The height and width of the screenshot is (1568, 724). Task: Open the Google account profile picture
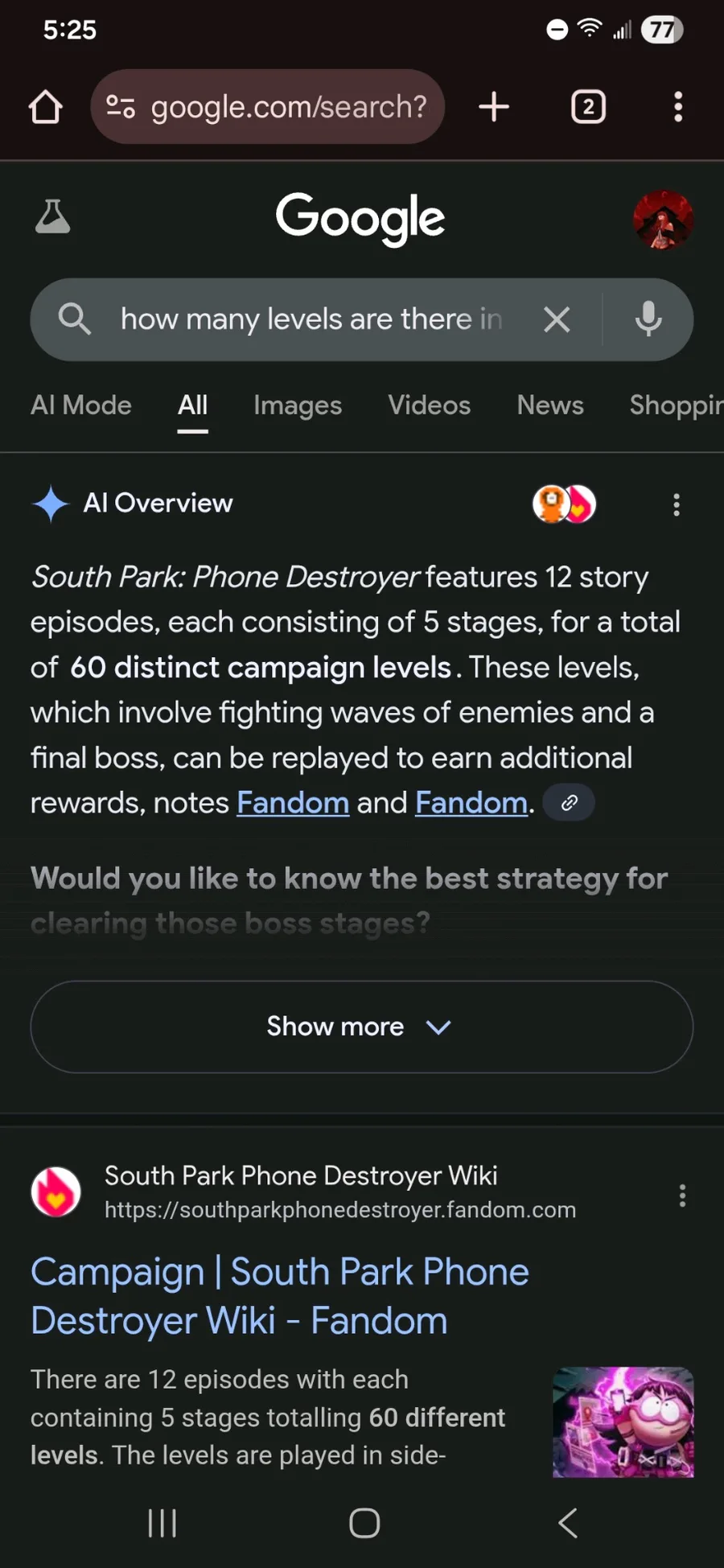(663, 220)
